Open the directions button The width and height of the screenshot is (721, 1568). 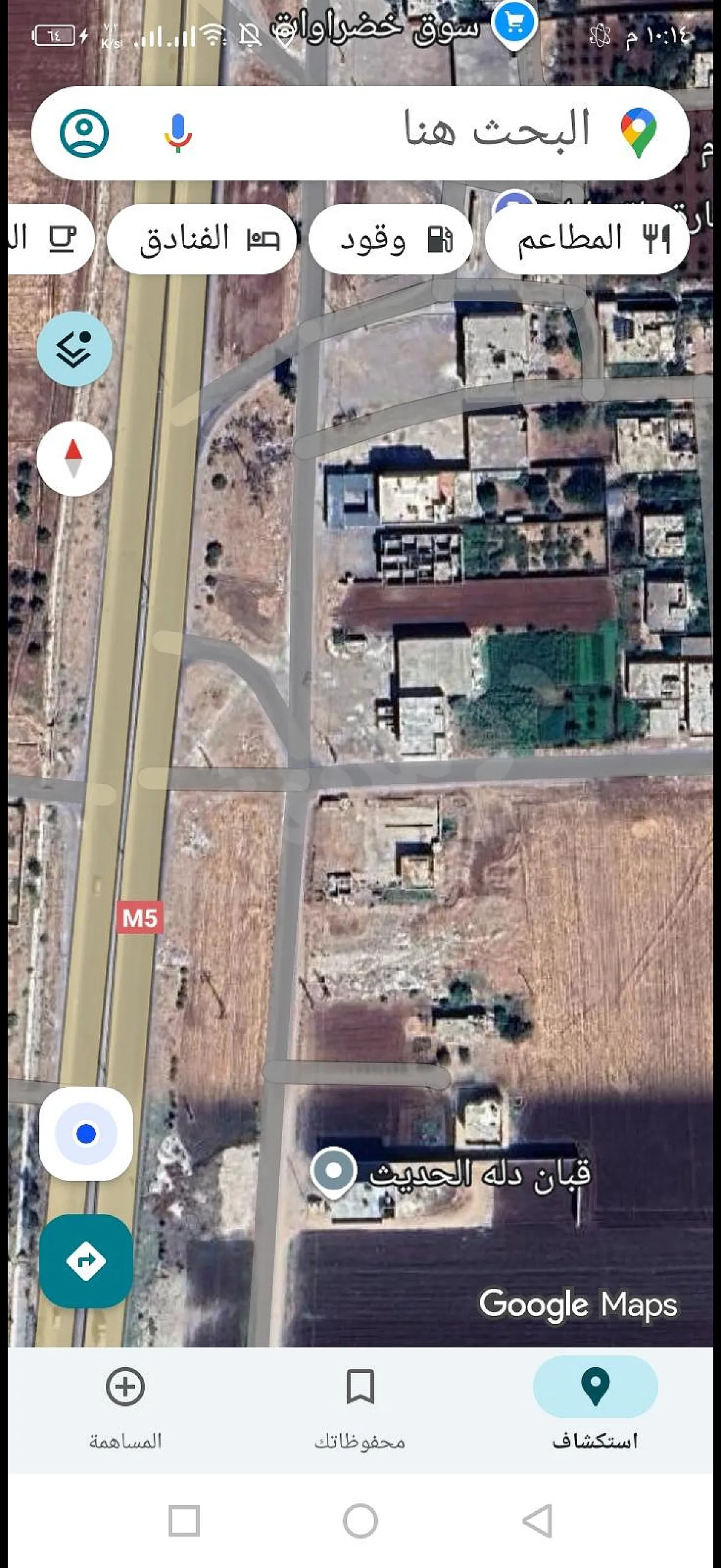[85, 1260]
